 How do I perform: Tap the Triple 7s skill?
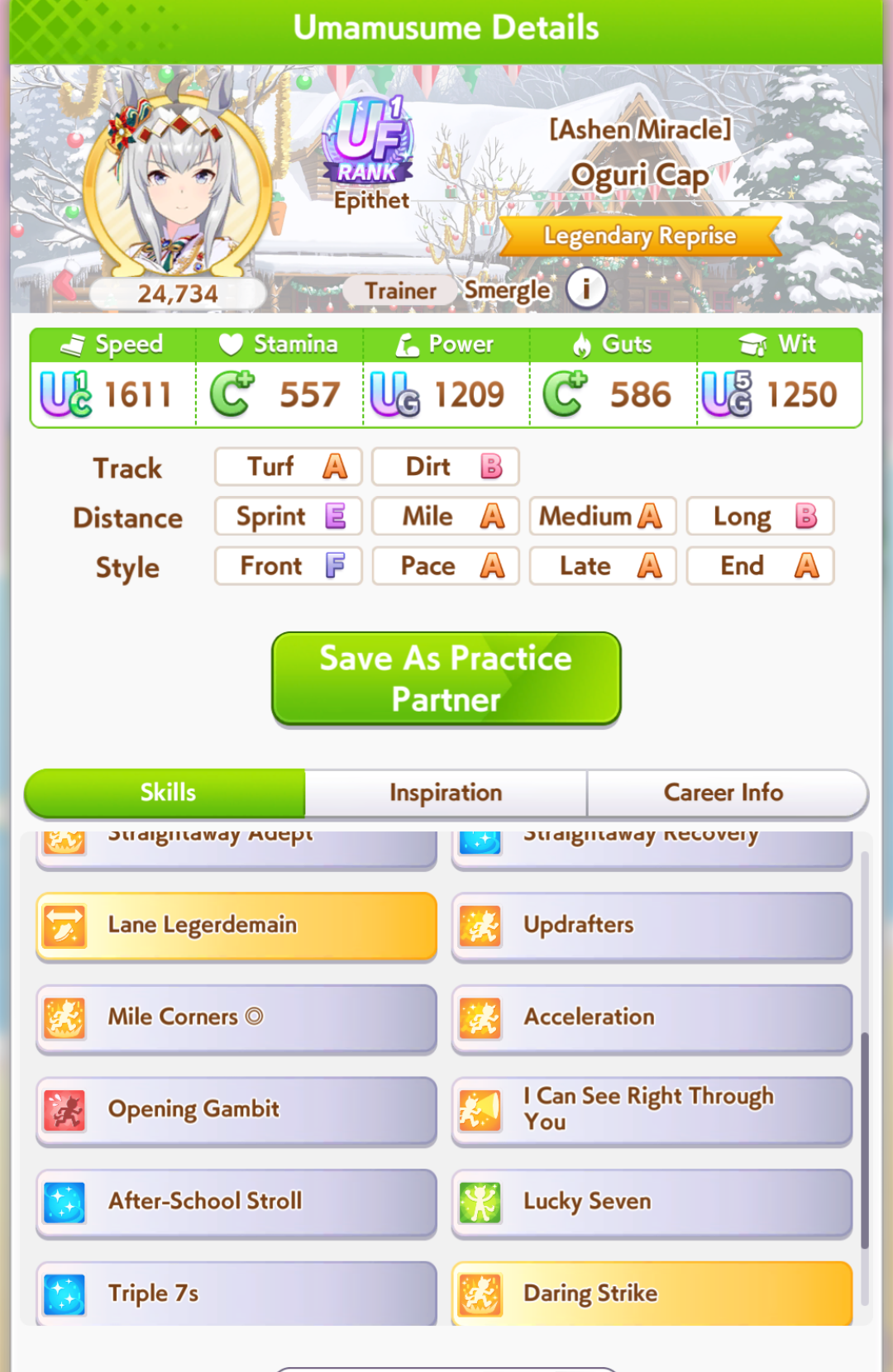click(236, 1293)
